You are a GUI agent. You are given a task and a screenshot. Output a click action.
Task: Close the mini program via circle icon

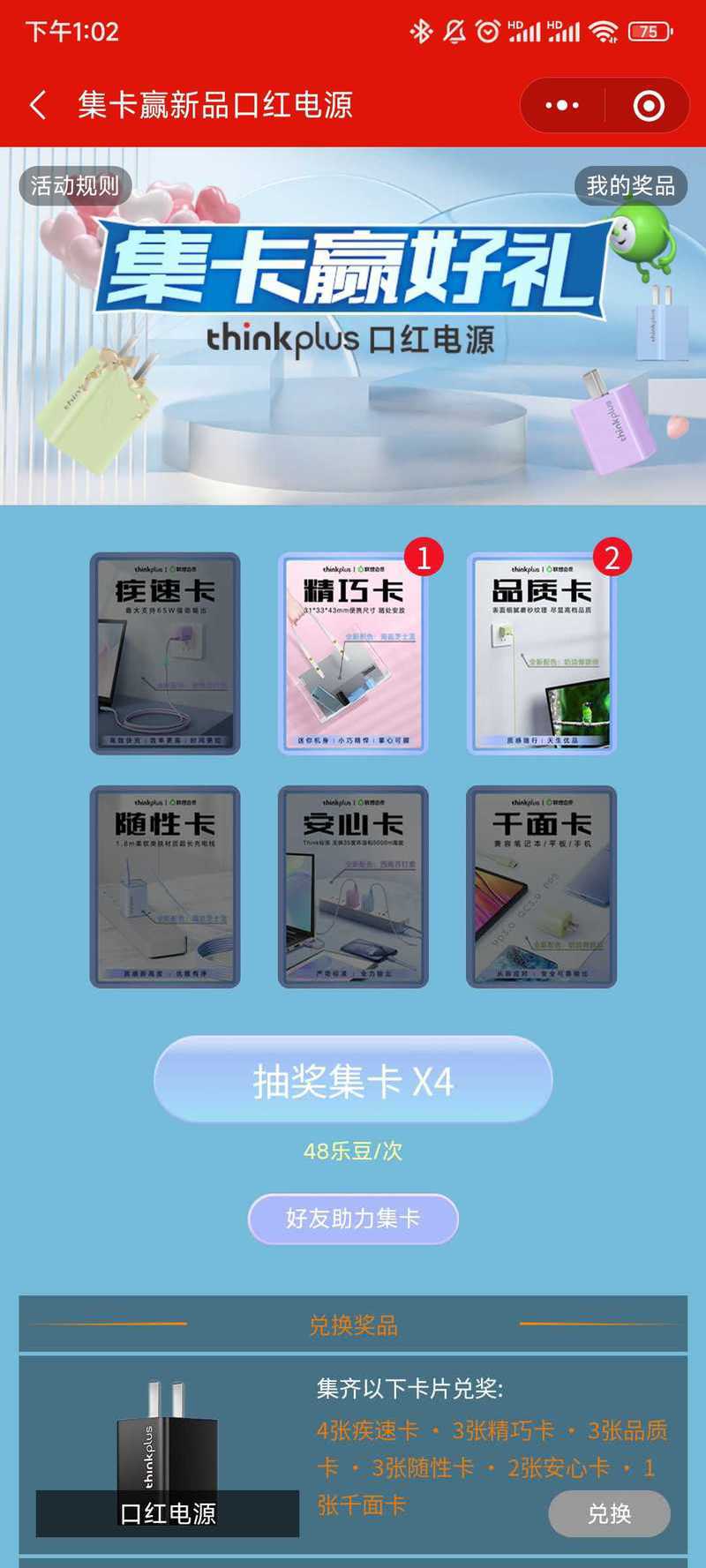click(x=649, y=106)
